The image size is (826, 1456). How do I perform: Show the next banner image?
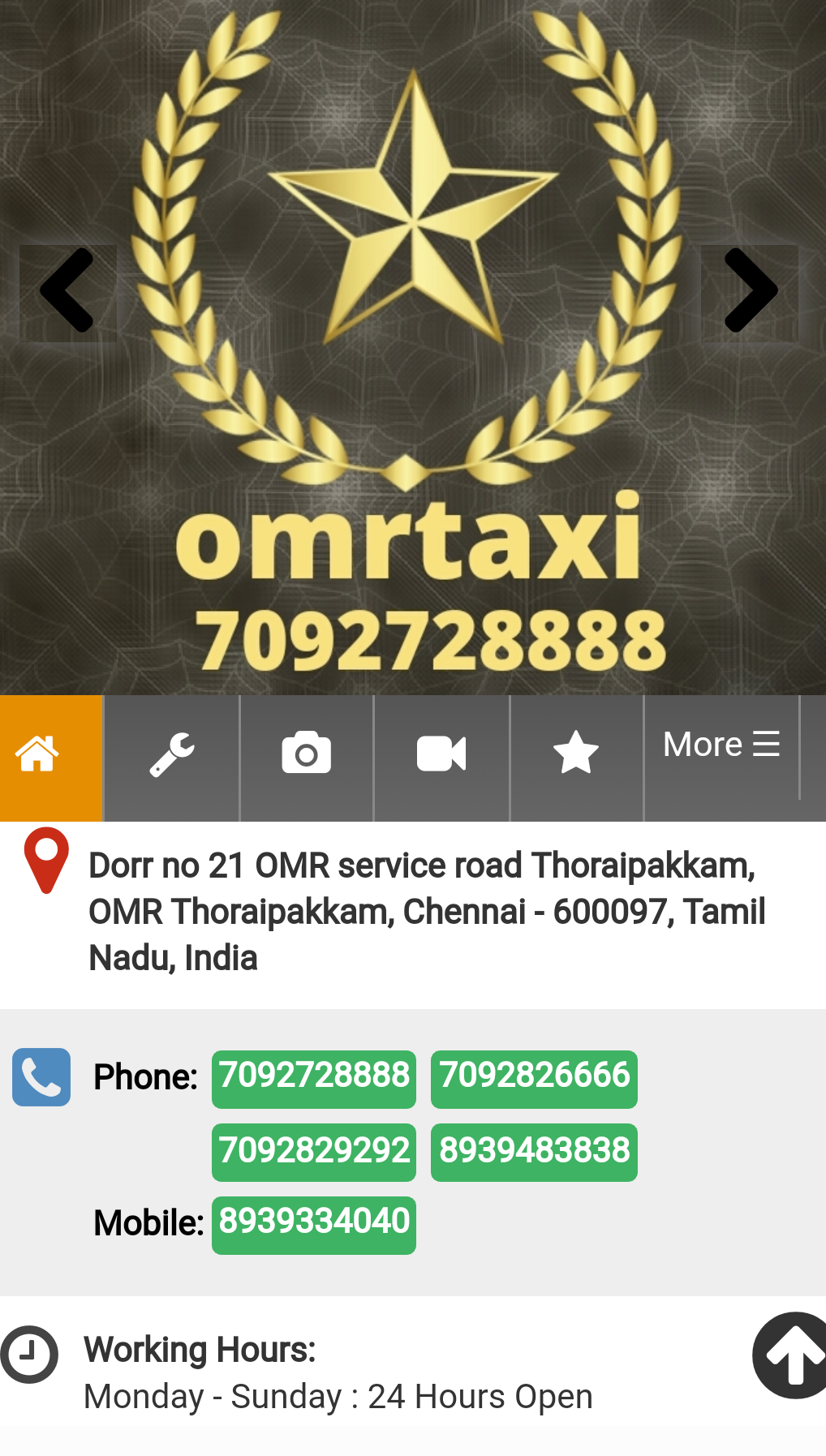750,293
